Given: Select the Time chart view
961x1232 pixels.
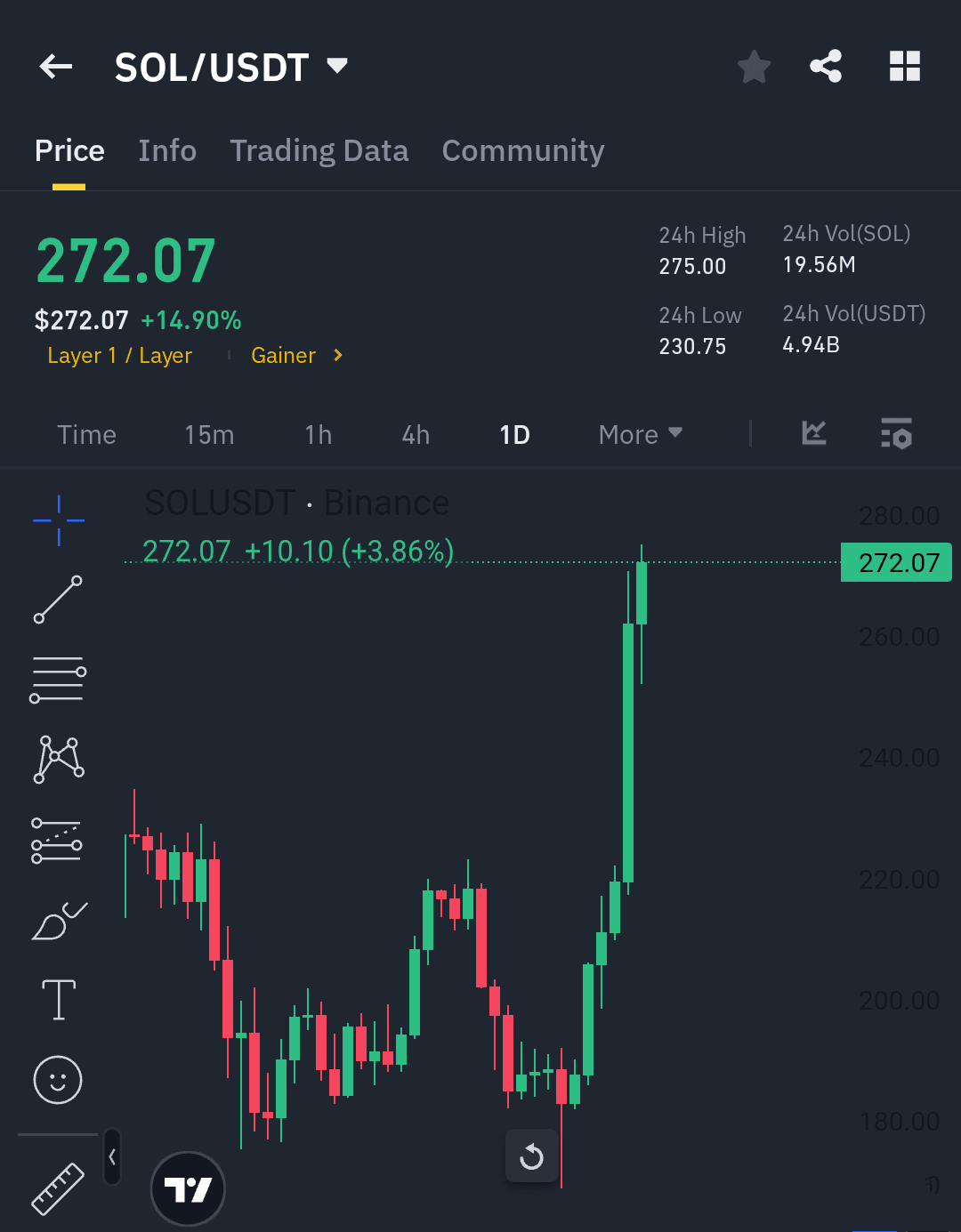Looking at the screenshot, I should [x=86, y=435].
